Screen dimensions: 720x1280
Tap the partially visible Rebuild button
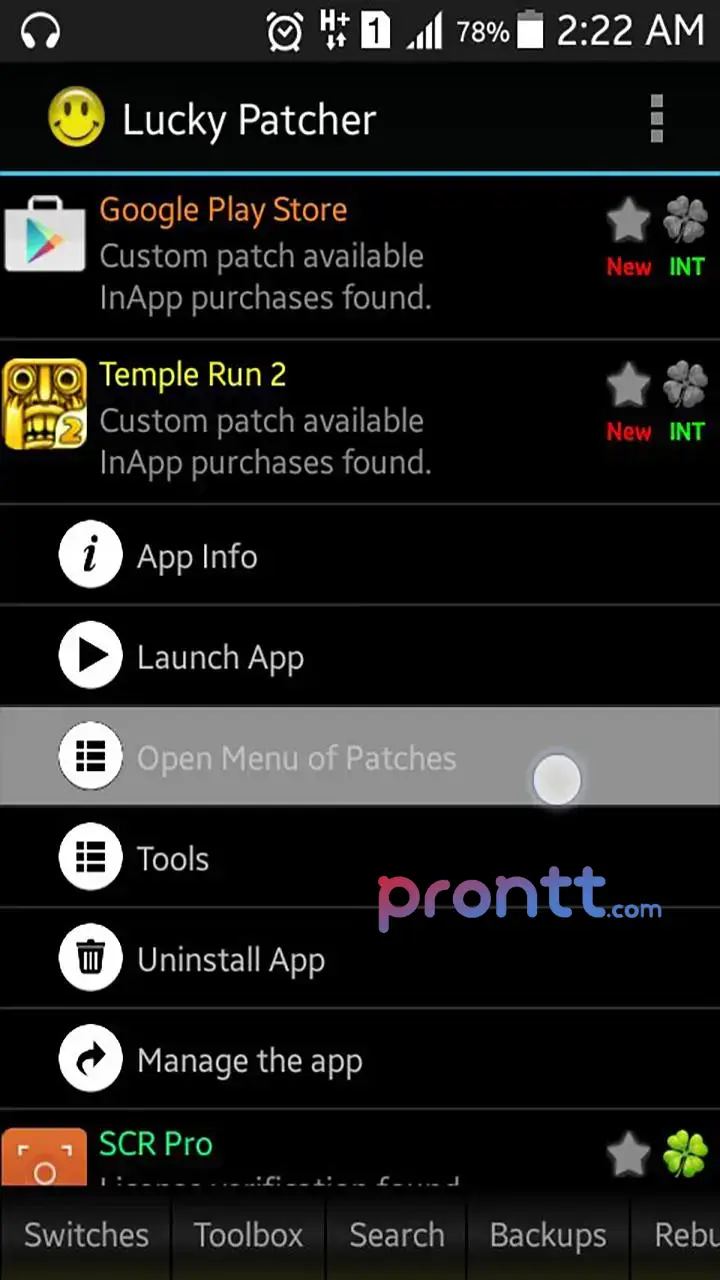[686, 1235]
